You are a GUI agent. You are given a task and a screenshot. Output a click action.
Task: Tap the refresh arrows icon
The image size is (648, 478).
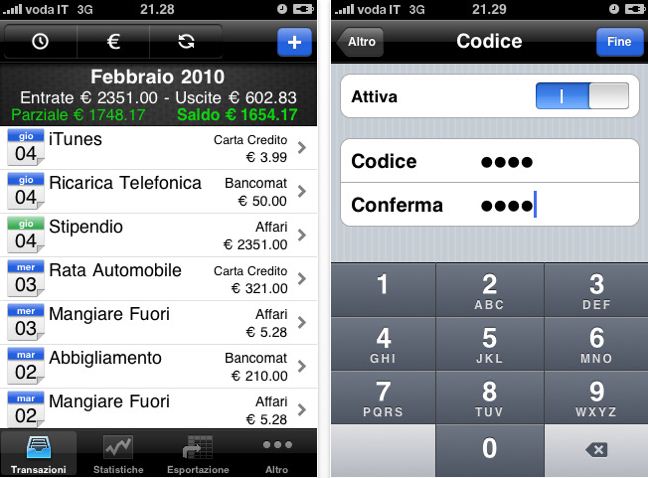(x=186, y=42)
